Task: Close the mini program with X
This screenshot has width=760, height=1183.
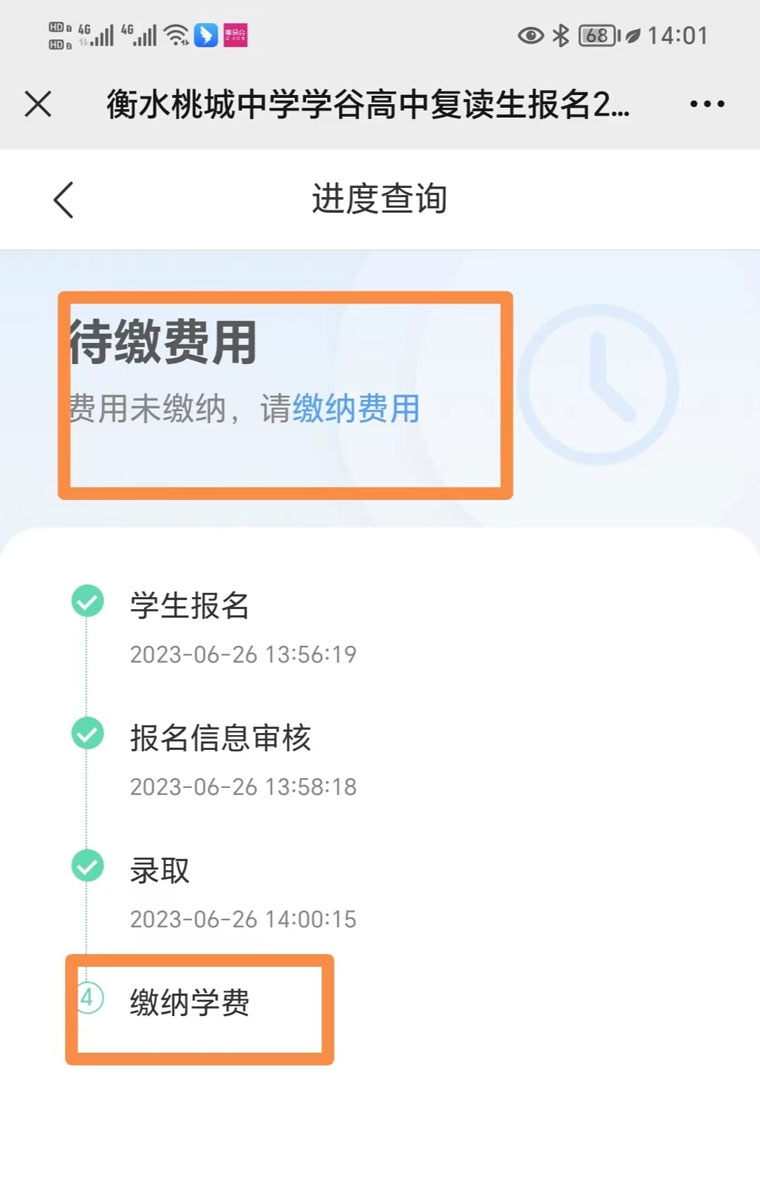Action: [x=38, y=104]
